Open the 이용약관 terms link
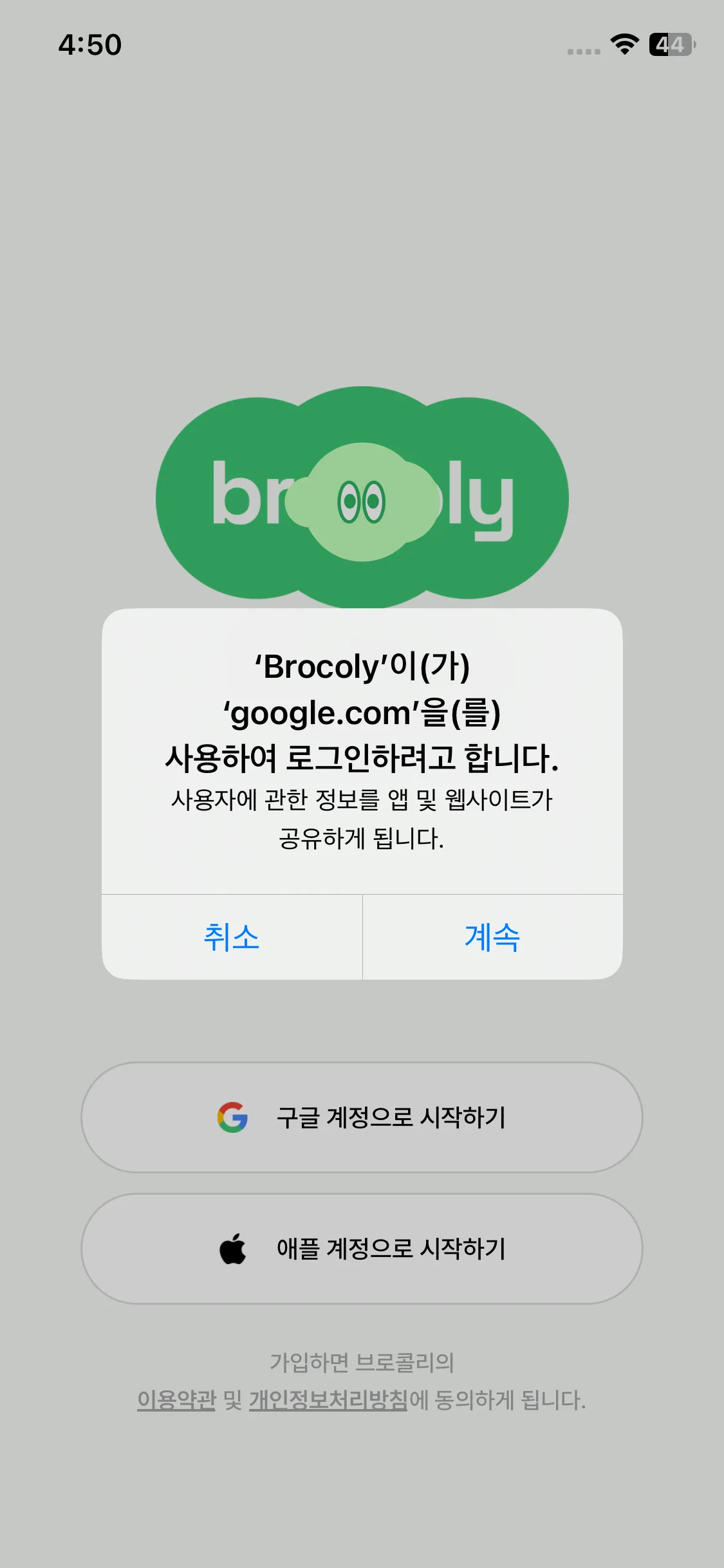724x1568 pixels. click(x=176, y=1400)
